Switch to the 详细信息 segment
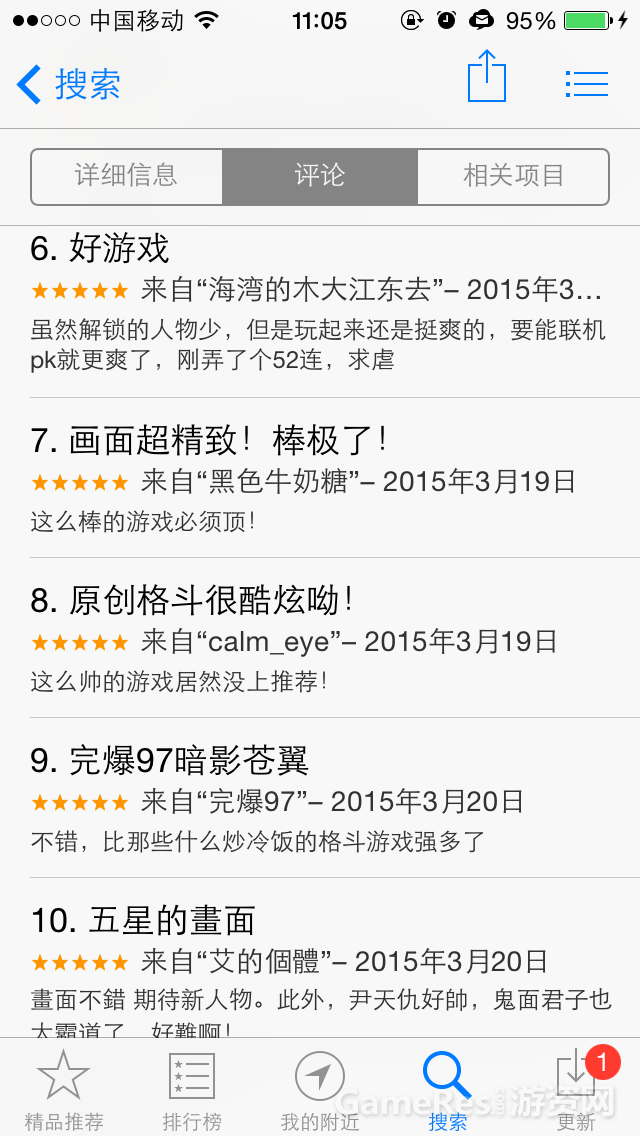This screenshot has height=1136, width=640. pos(126,176)
